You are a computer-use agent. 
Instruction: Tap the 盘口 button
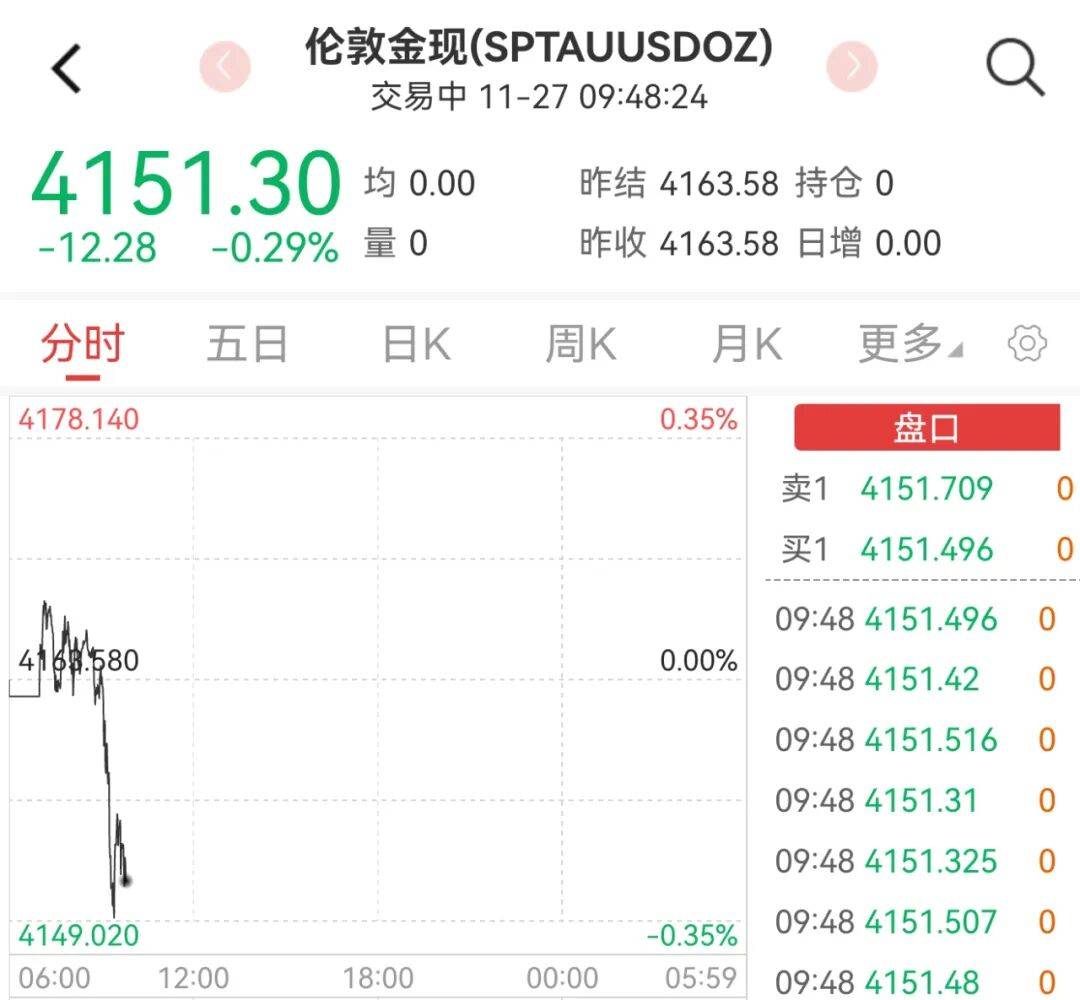(x=926, y=428)
